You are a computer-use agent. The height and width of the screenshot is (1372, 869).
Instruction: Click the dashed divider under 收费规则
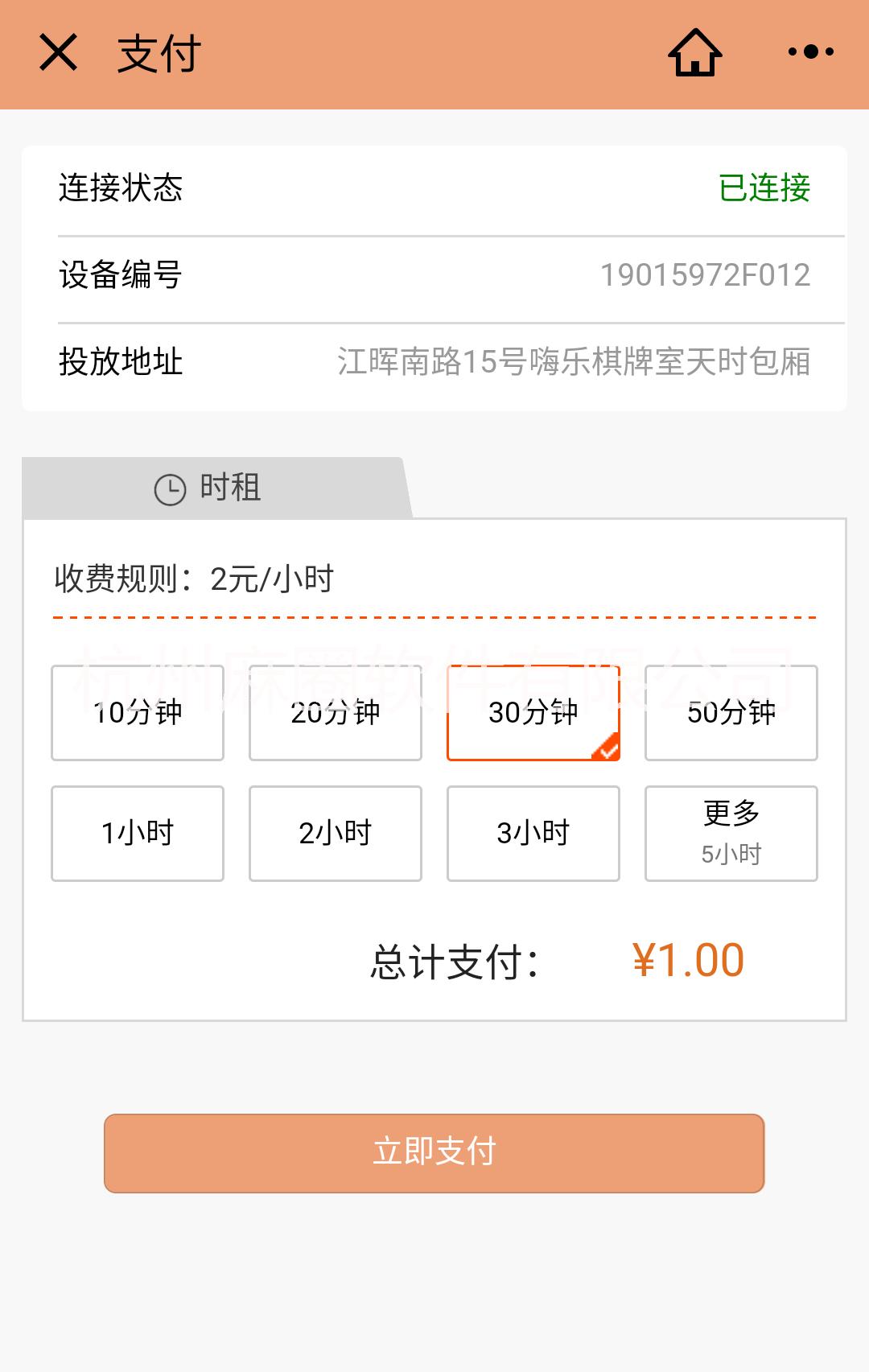point(434,616)
